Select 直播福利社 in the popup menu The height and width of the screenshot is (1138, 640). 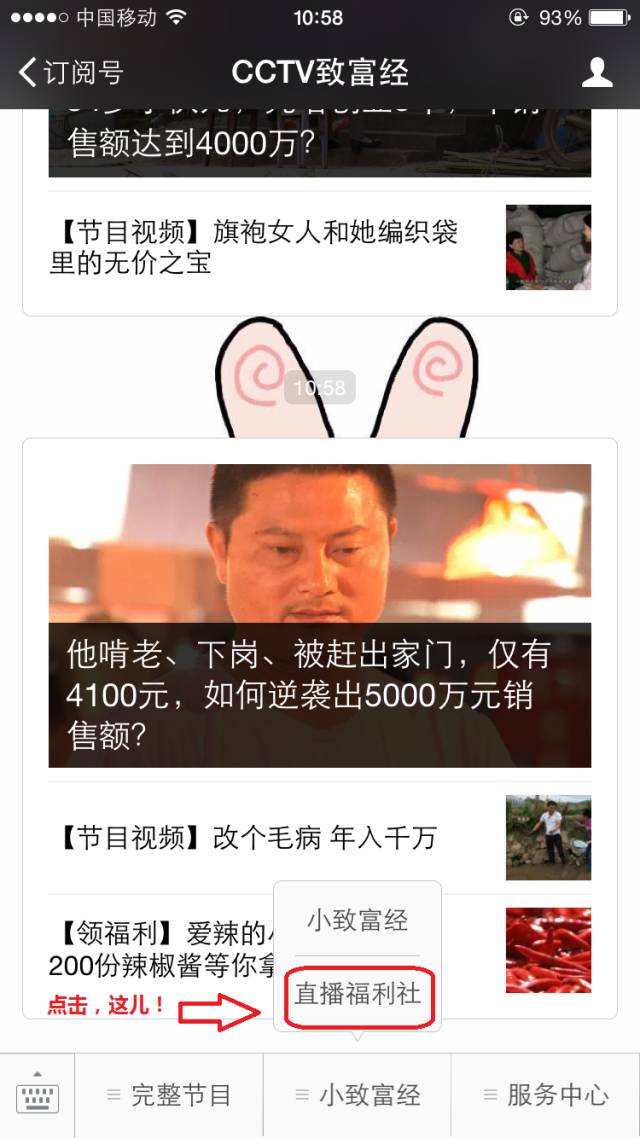click(x=358, y=995)
